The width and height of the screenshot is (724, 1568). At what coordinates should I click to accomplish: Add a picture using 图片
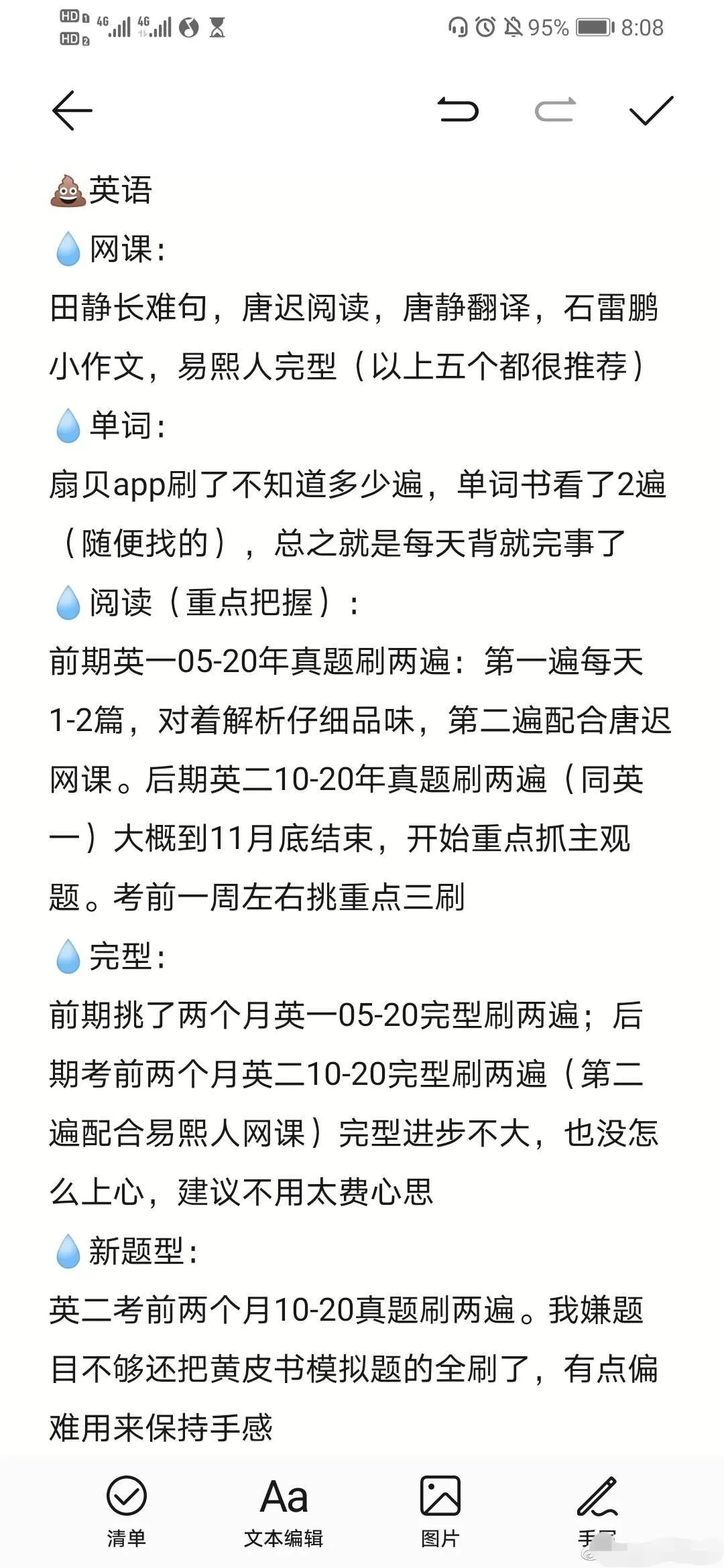(x=440, y=1509)
